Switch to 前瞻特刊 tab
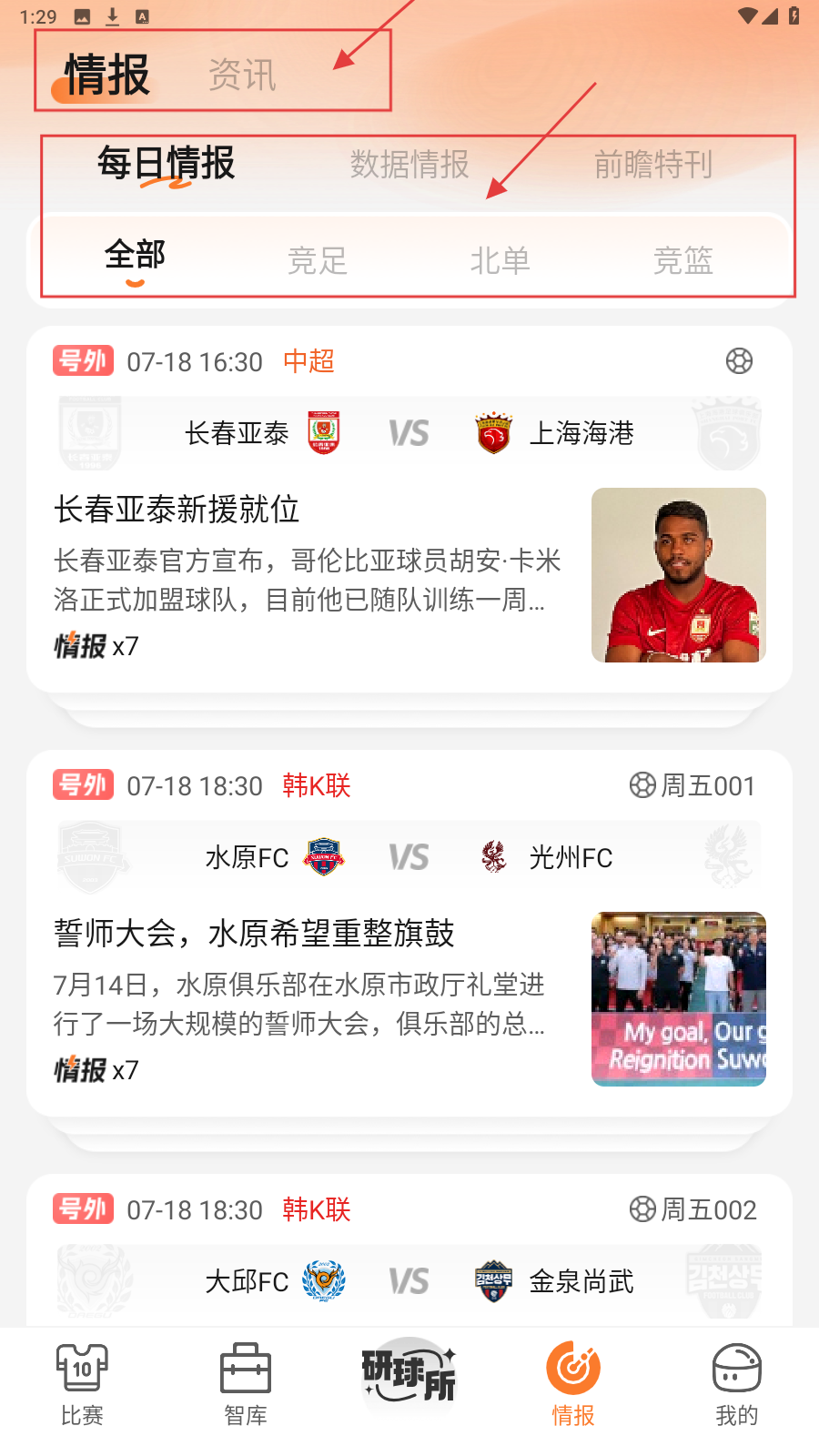819x1456 pixels. coord(652,165)
